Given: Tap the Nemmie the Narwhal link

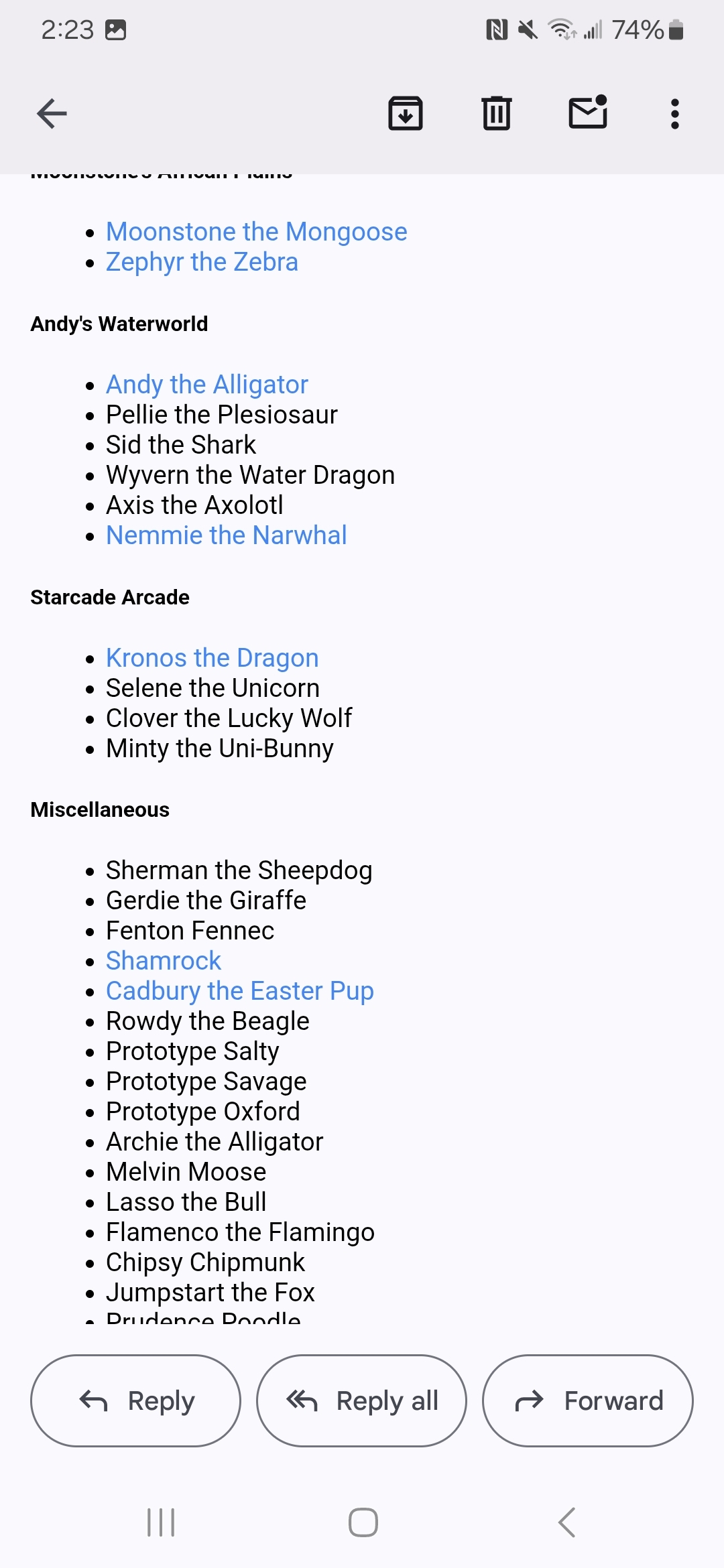Looking at the screenshot, I should click(227, 535).
